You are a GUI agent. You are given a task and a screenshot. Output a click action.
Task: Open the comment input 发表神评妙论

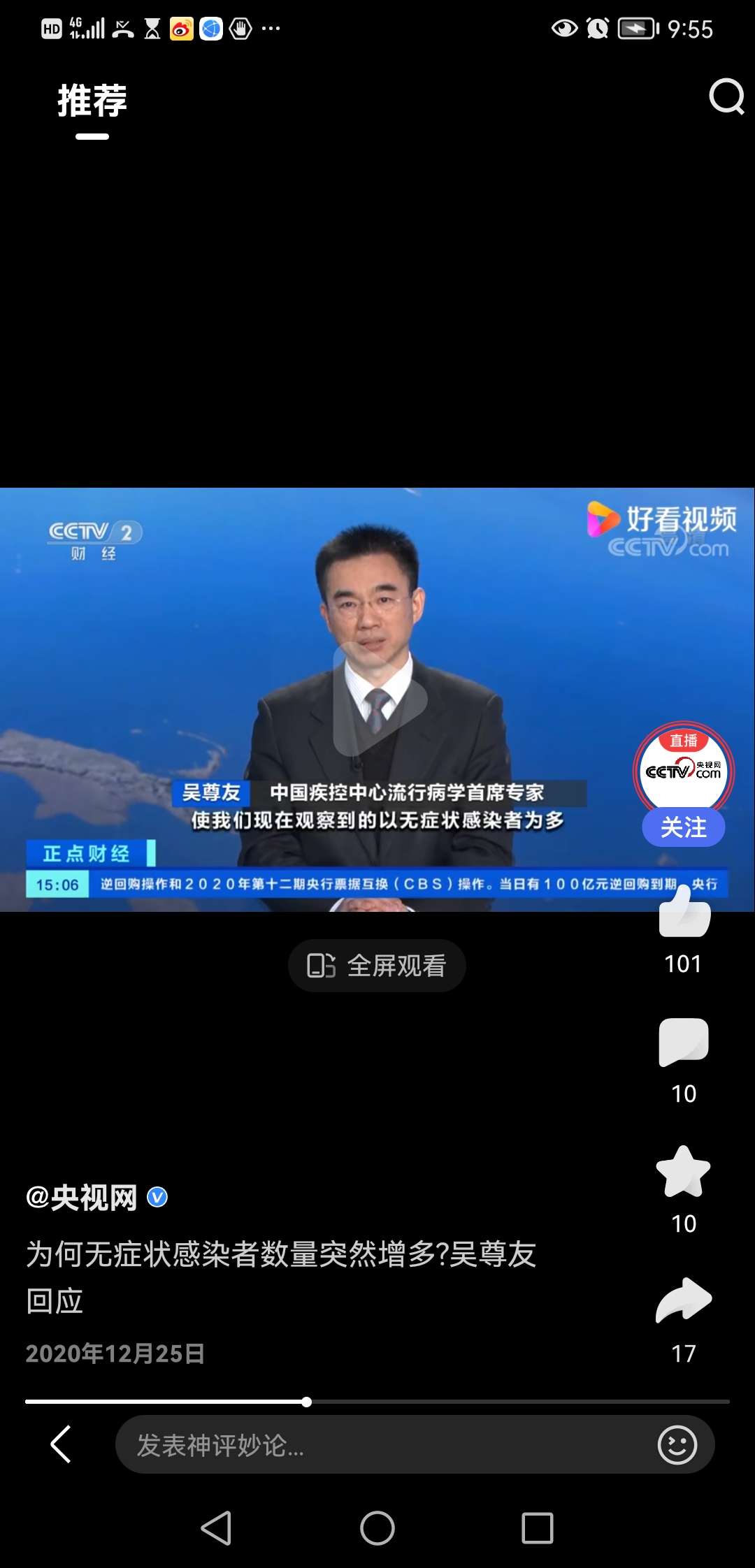(x=377, y=1445)
